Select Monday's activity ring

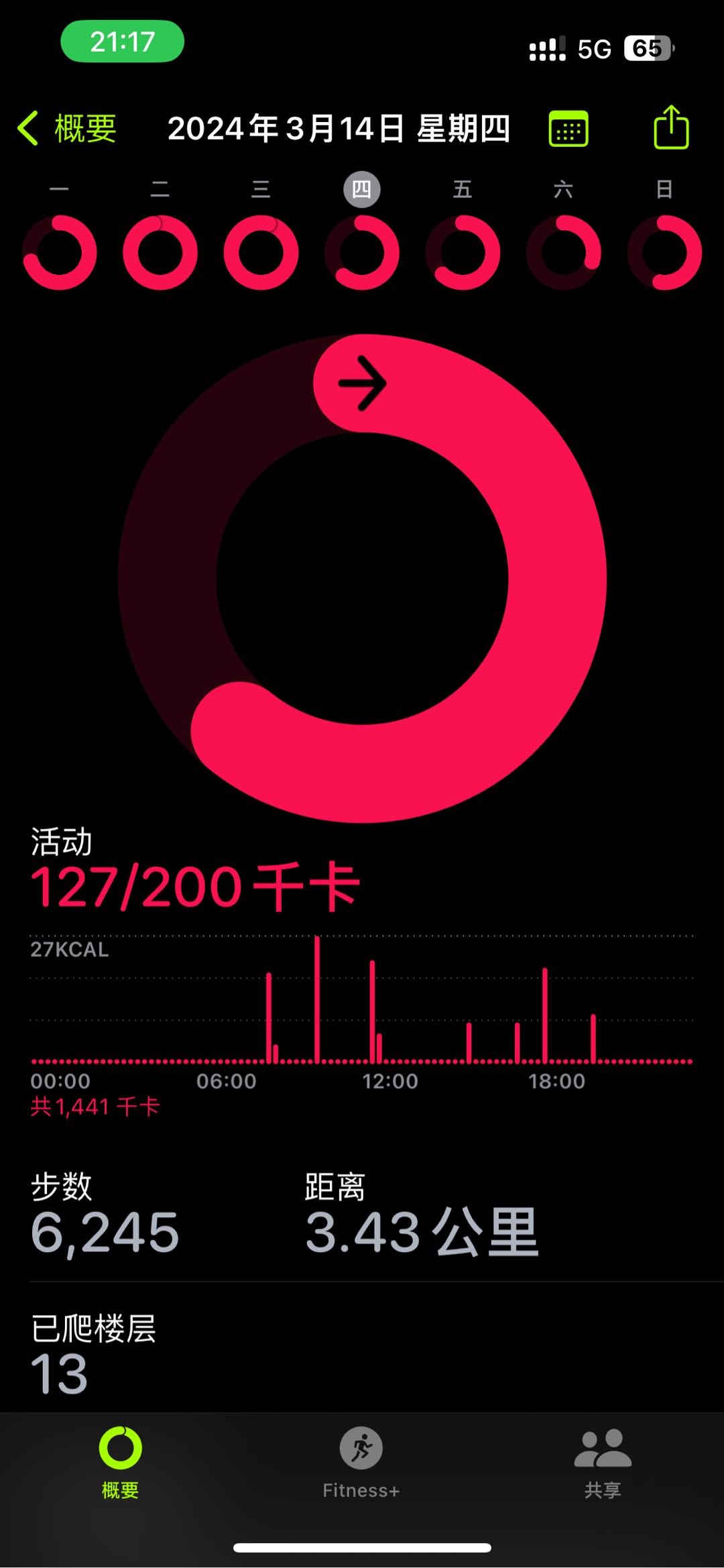click(x=60, y=252)
